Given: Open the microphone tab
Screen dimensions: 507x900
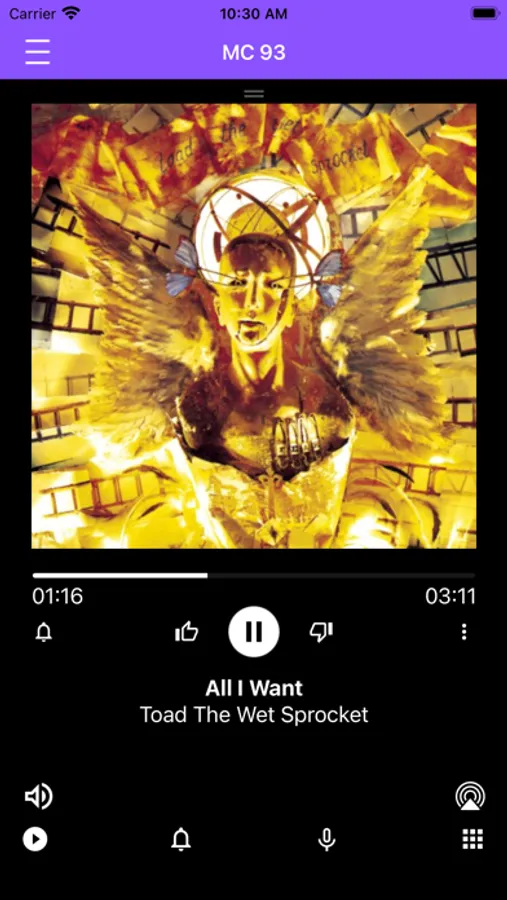Looking at the screenshot, I should pos(327,839).
